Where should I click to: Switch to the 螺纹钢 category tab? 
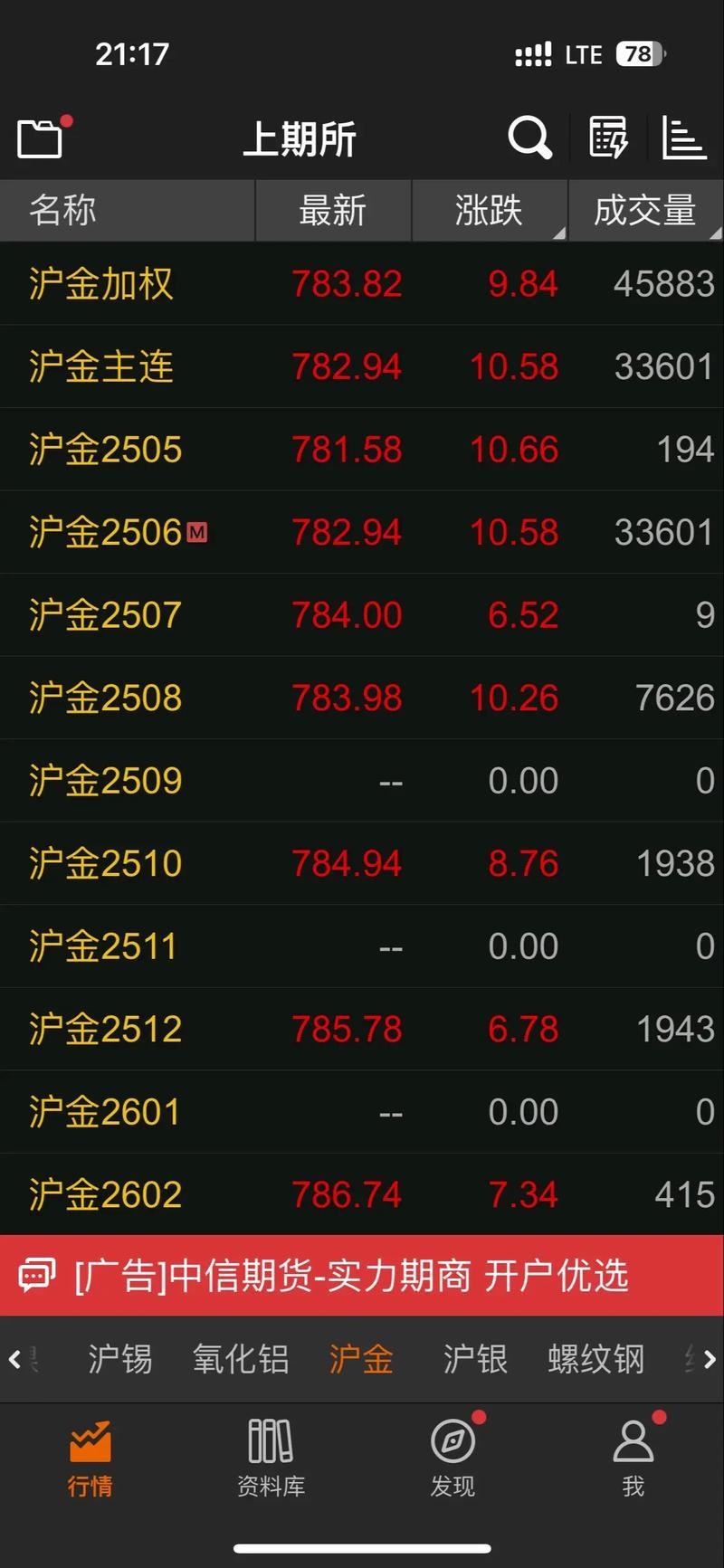(x=595, y=1359)
